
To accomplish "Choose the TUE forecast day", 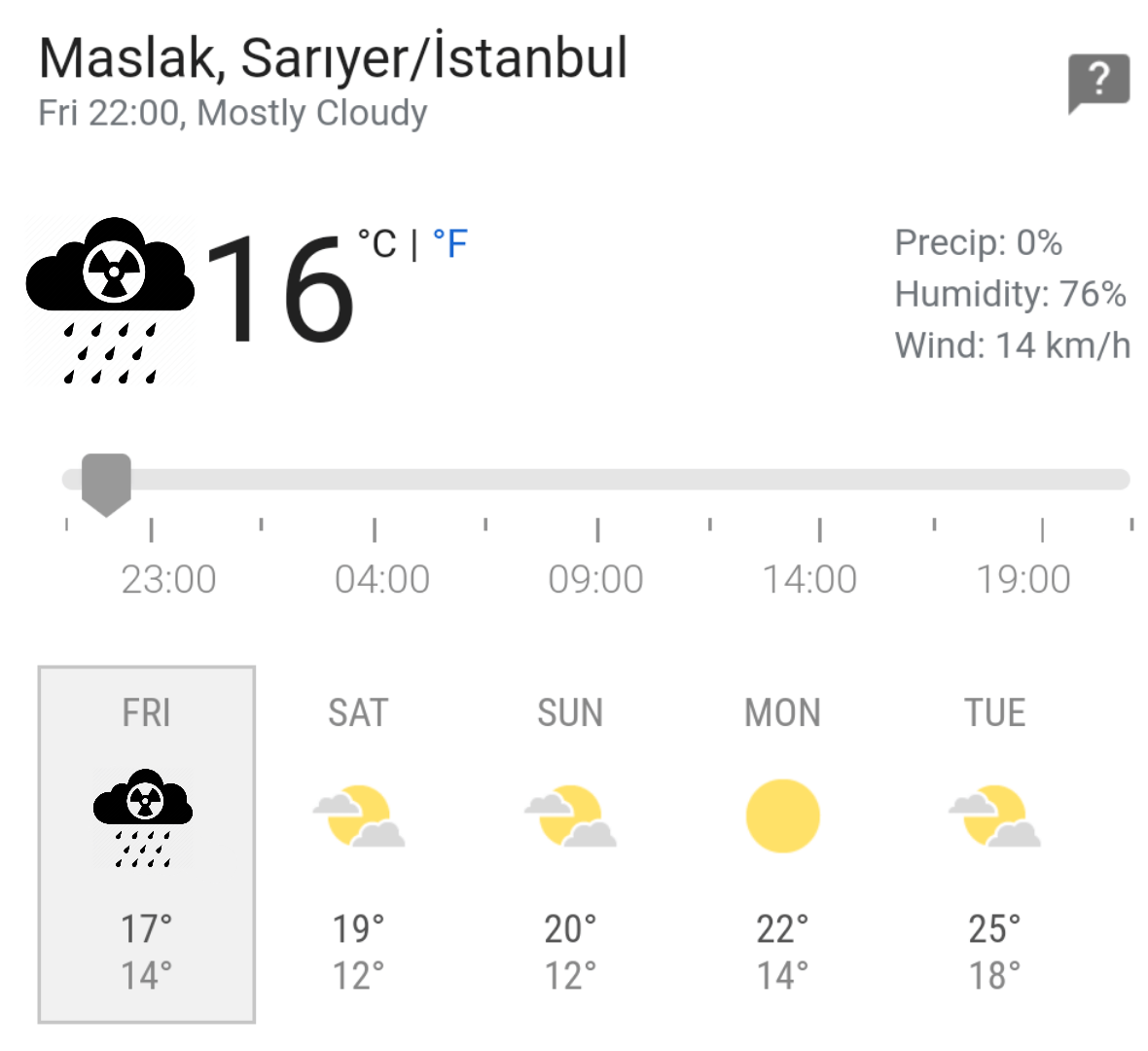I will pyautogui.click(x=994, y=844).
